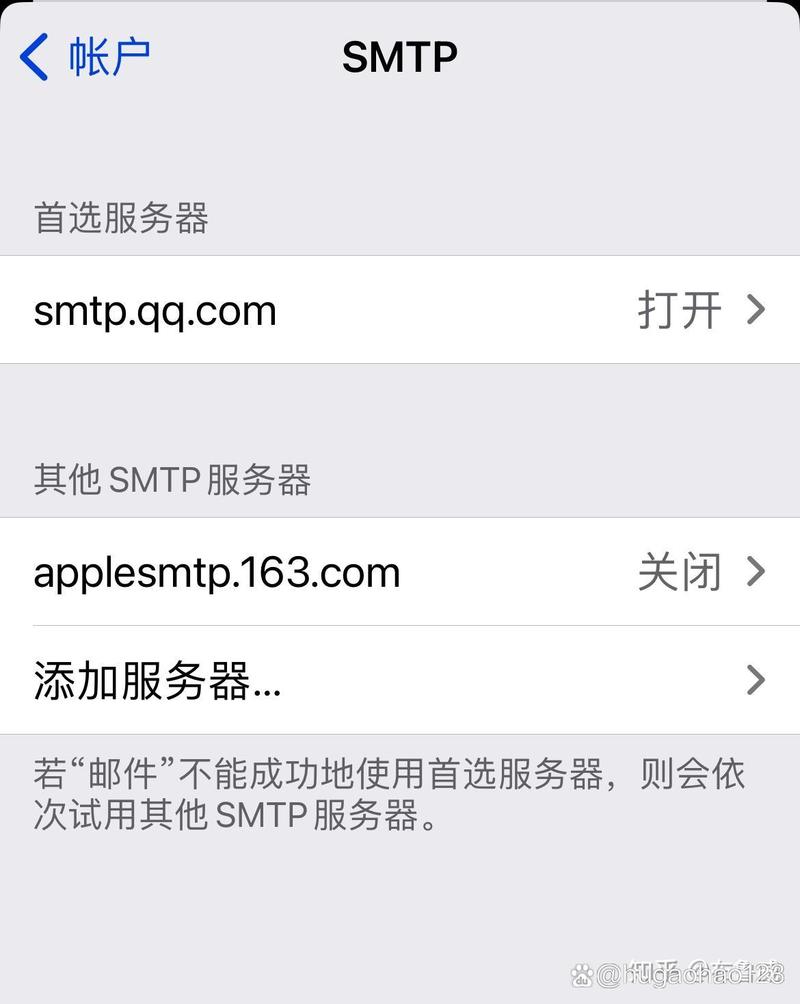
Task: Tap the 打开 status of the preferred server
Action: click(x=680, y=311)
